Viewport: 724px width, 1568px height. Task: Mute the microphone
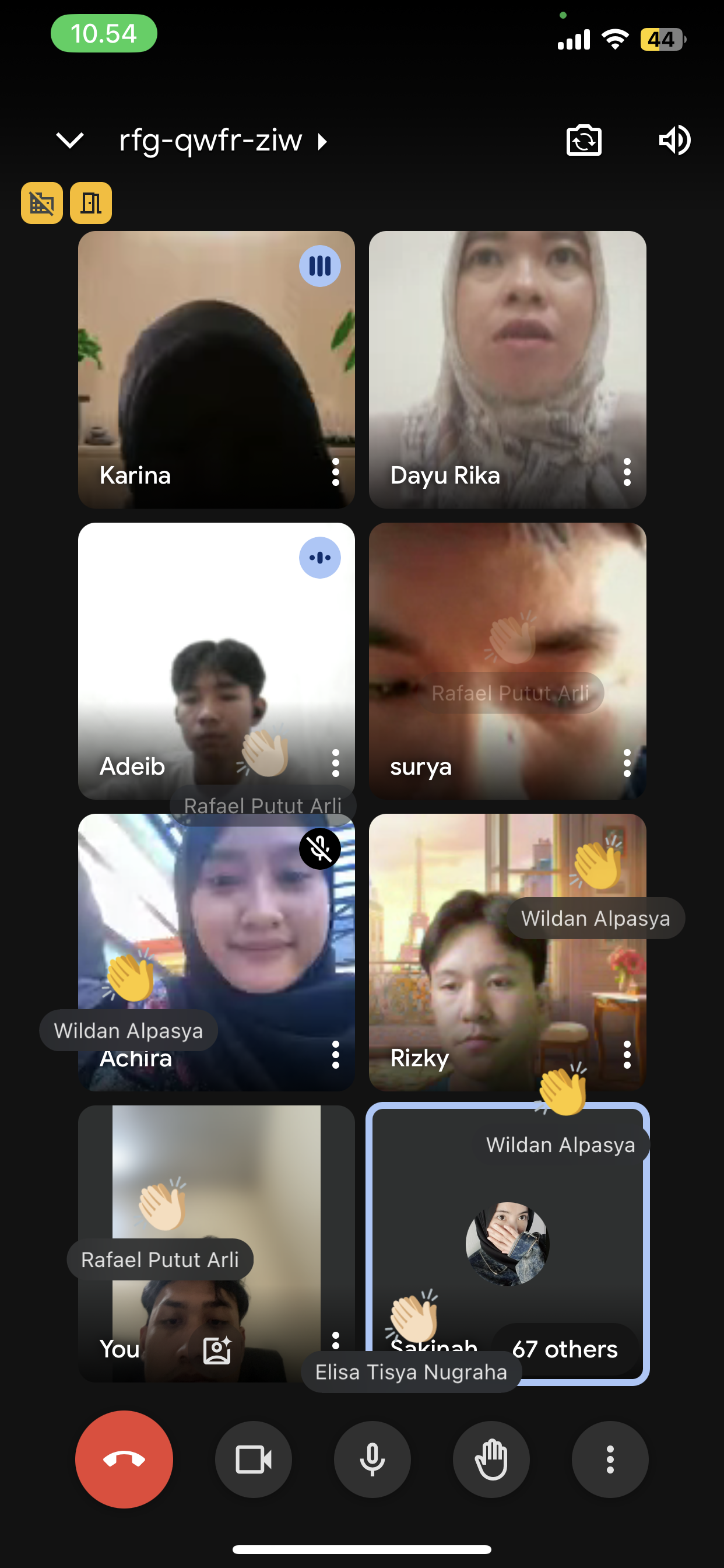click(372, 1459)
